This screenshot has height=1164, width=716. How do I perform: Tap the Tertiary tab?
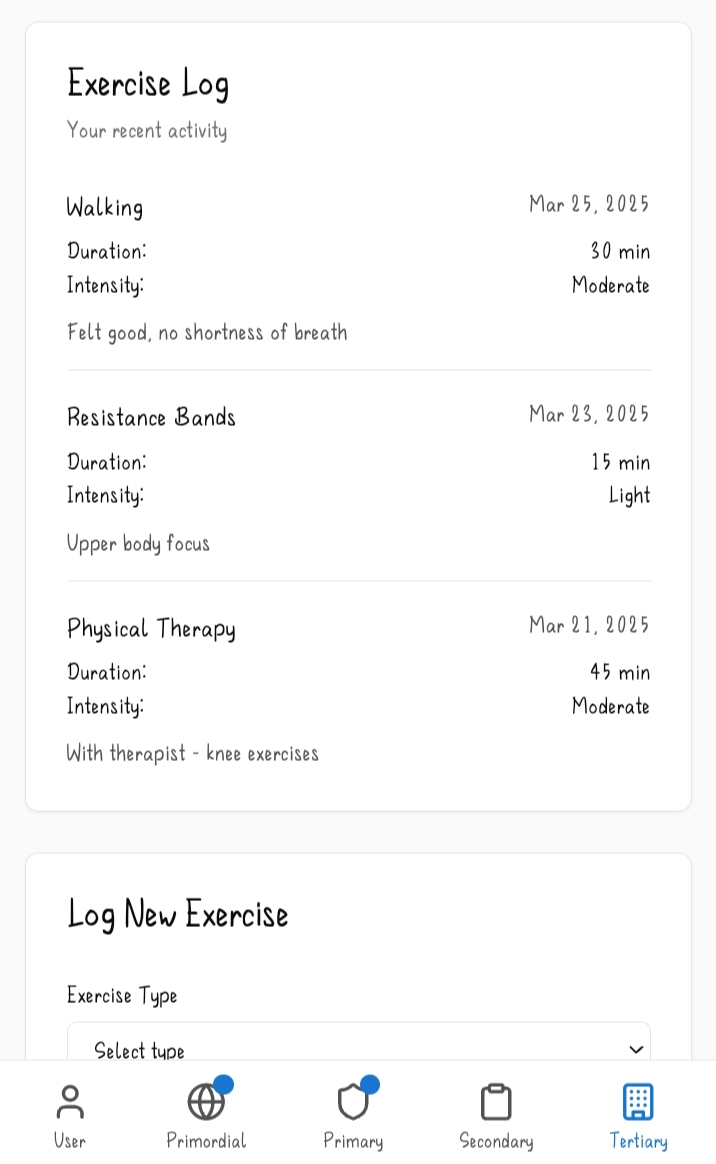point(638,1115)
